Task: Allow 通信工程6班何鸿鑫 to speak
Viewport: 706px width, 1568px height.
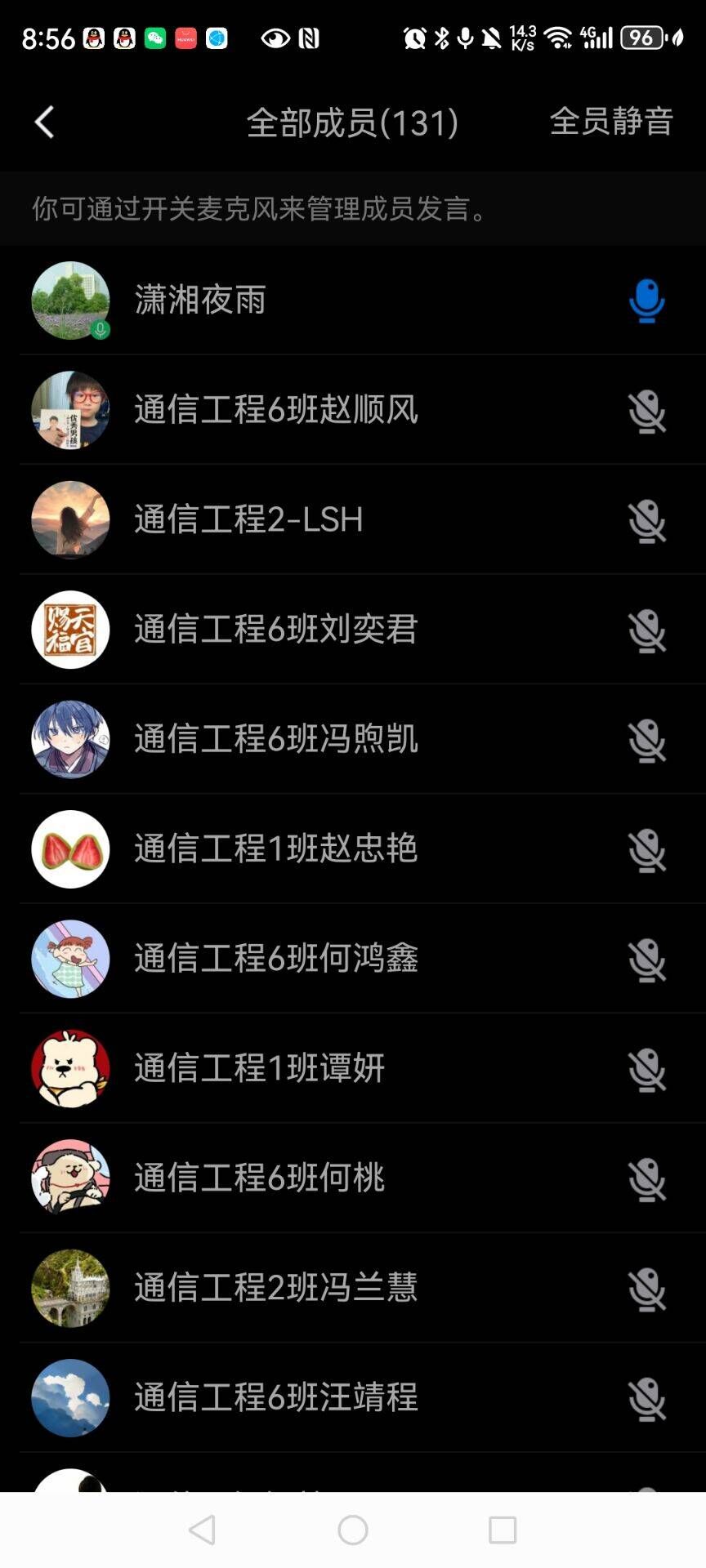Action: [646, 960]
